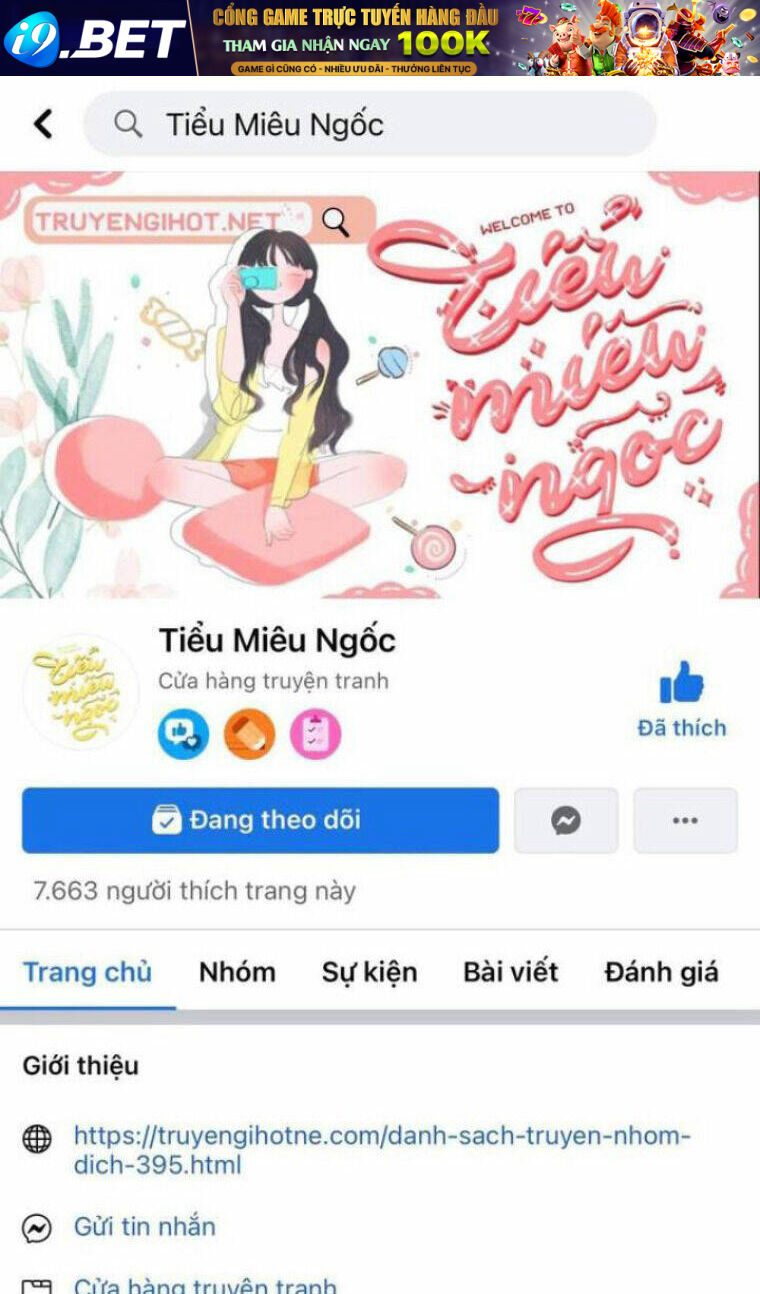Switch to the Bài viết tab

coord(510,972)
